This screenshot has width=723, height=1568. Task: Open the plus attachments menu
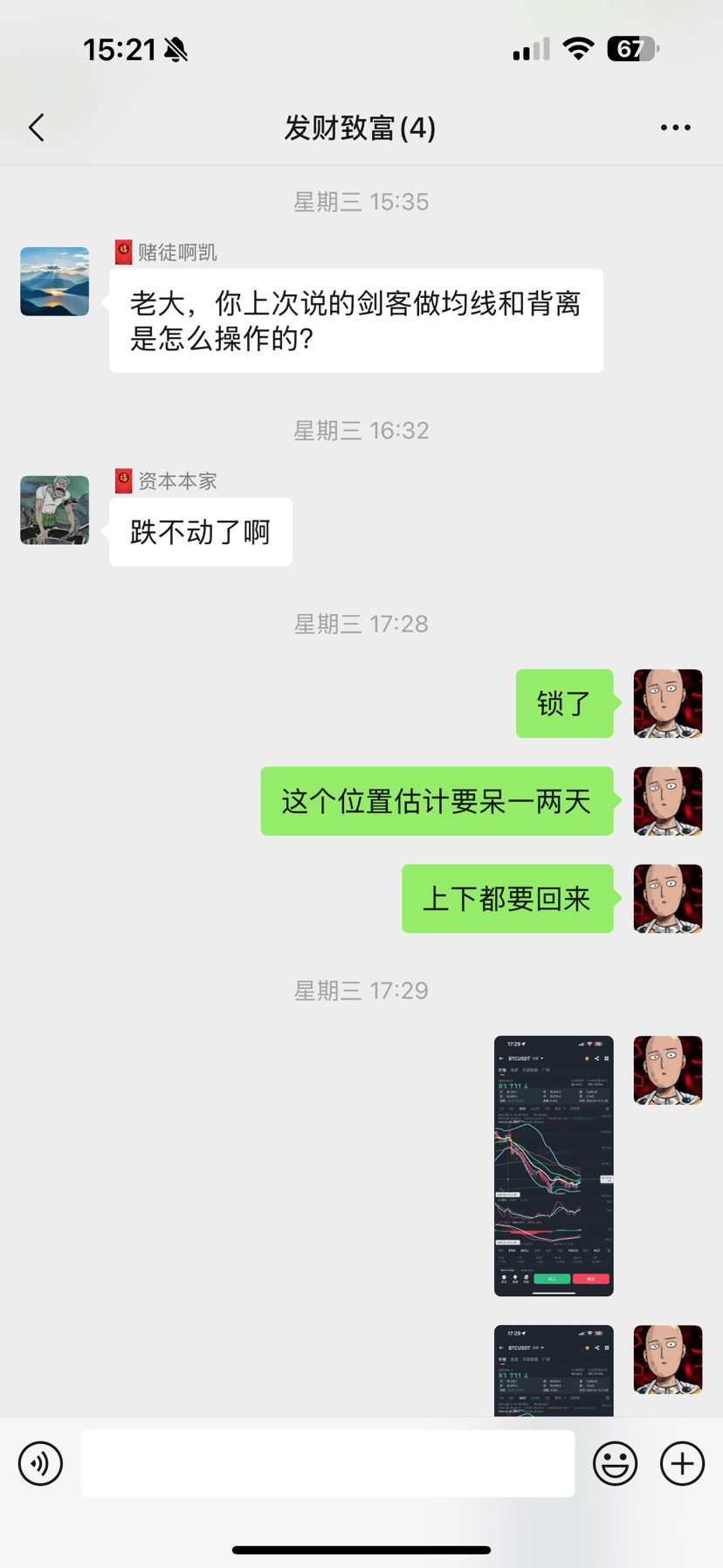[682, 1463]
